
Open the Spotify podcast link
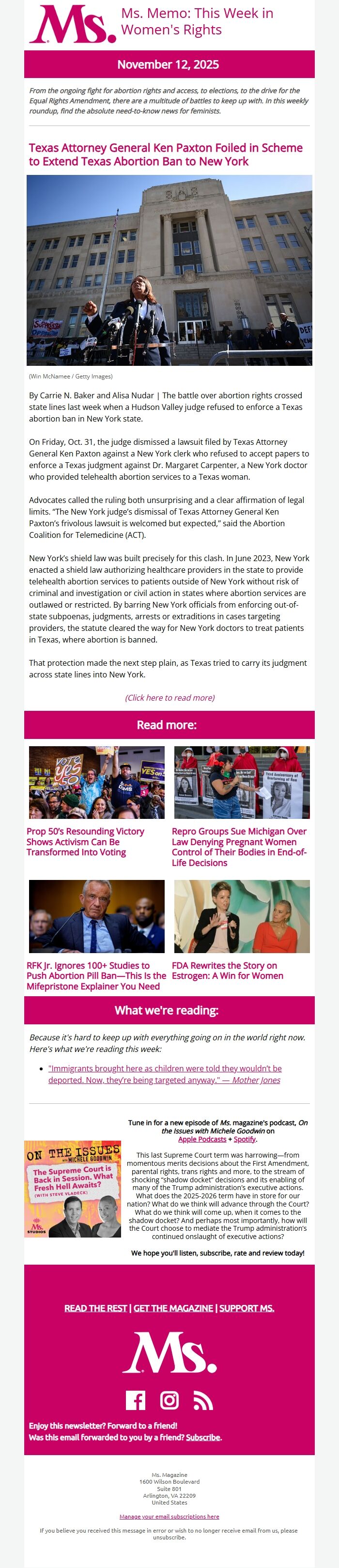click(245, 1139)
